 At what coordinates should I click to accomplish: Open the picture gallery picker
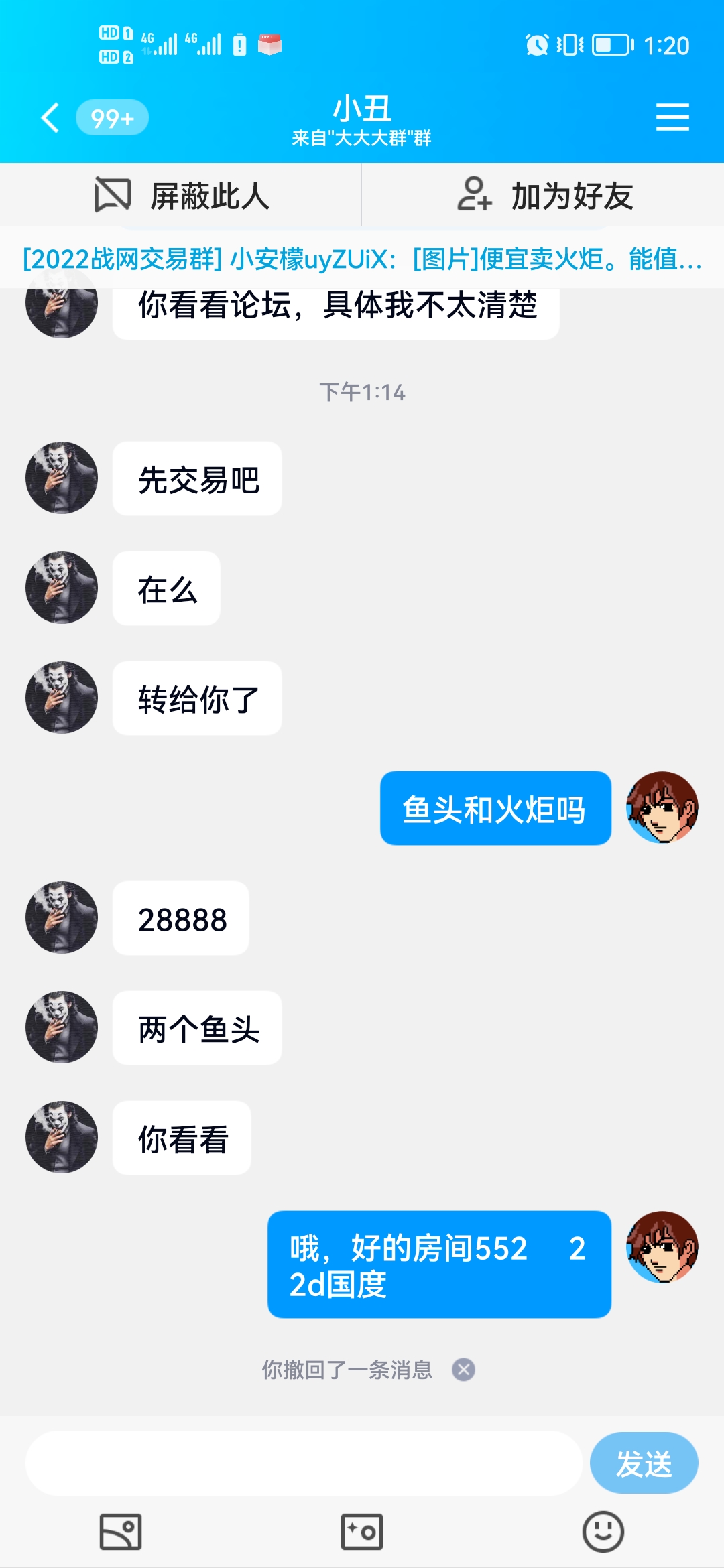(x=121, y=1532)
